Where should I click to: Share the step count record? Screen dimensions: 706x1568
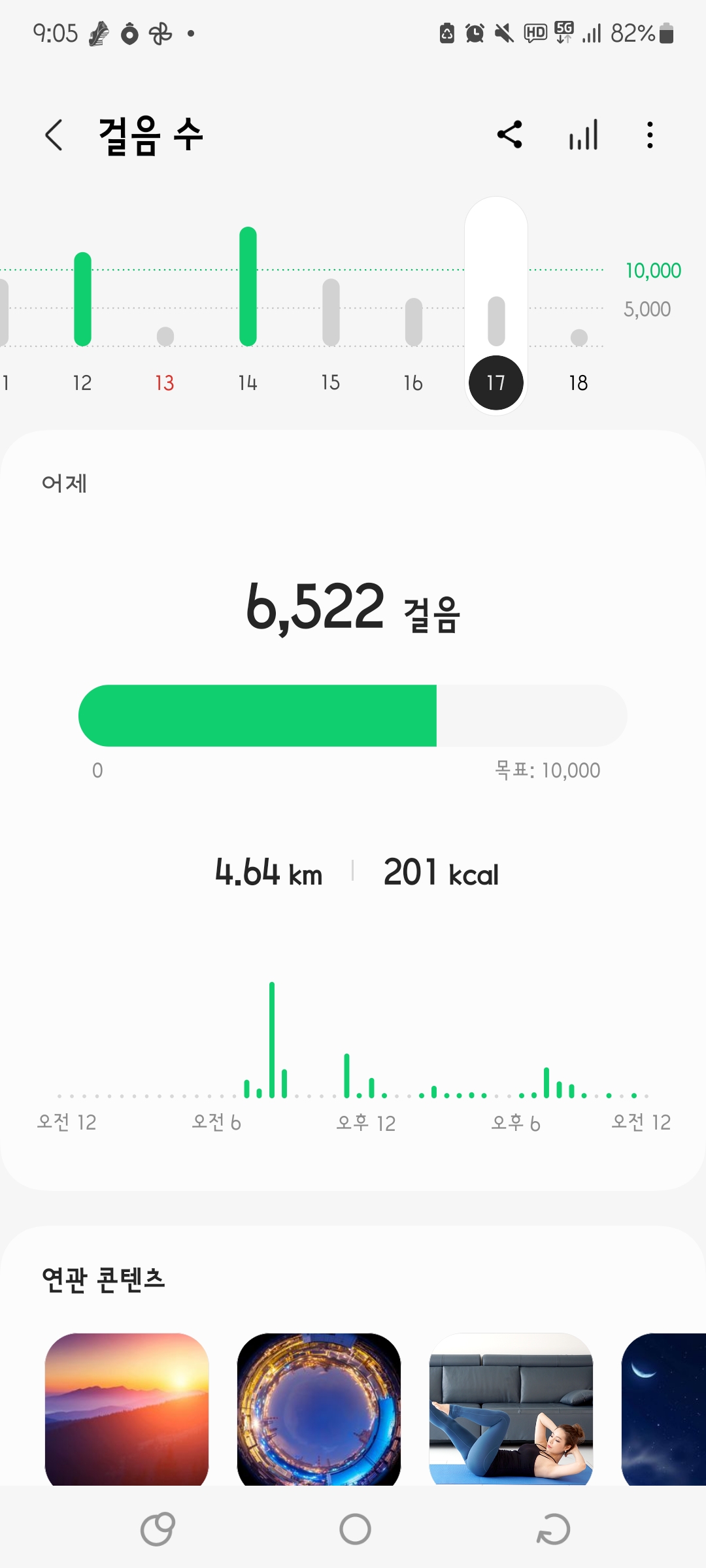click(509, 135)
